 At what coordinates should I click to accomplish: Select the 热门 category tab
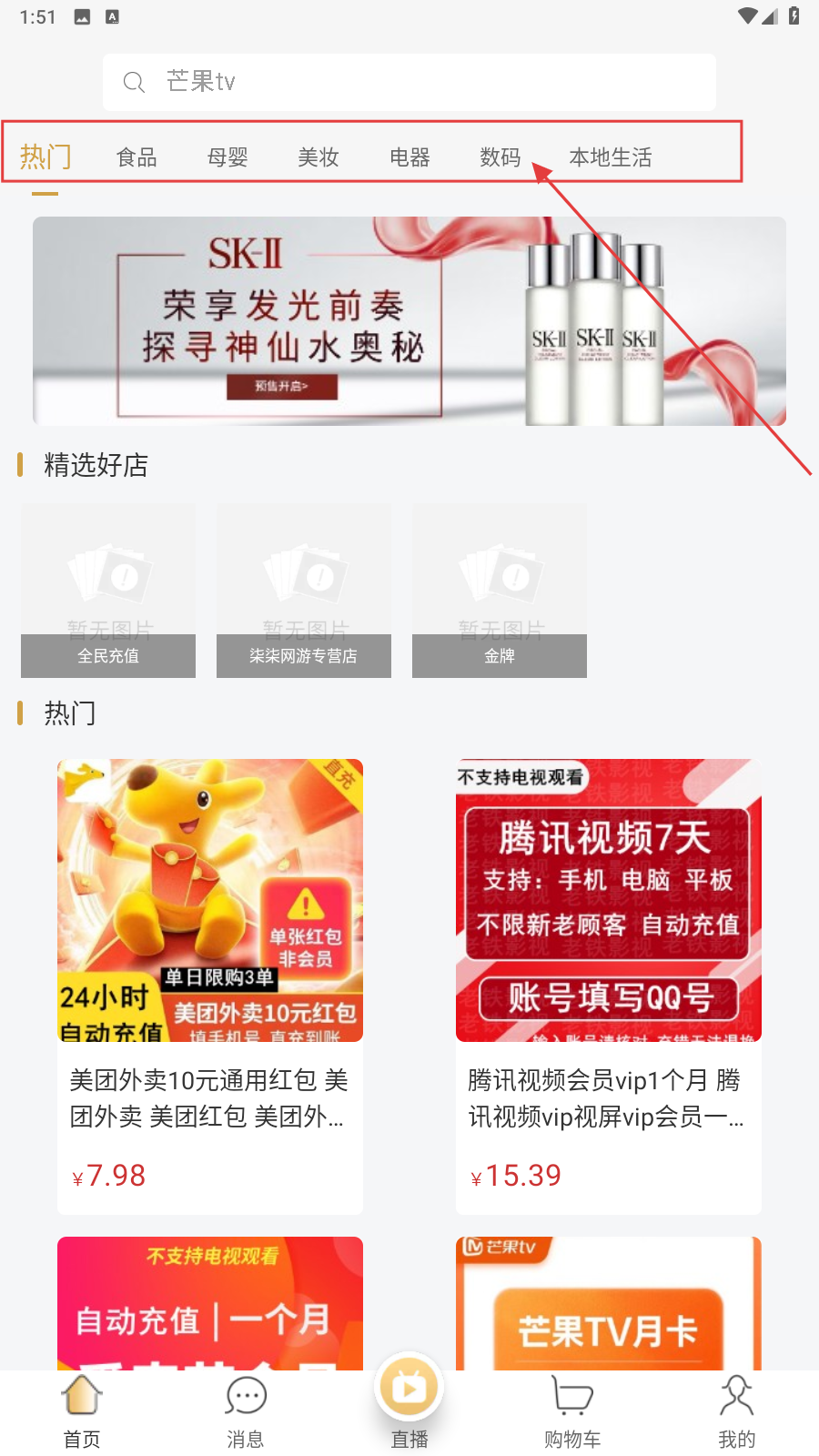[45, 157]
